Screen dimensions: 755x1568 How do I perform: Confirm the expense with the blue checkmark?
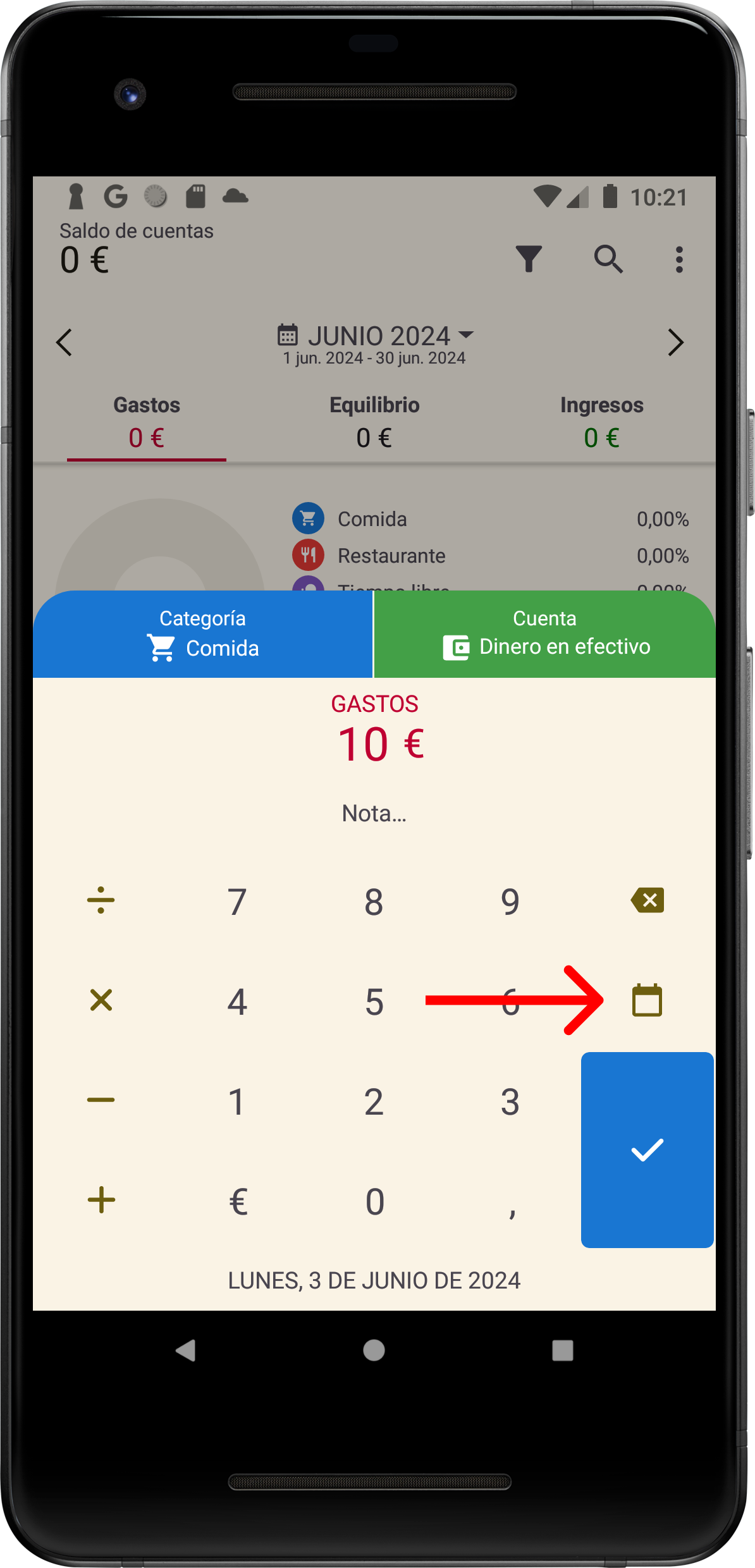tap(647, 1149)
